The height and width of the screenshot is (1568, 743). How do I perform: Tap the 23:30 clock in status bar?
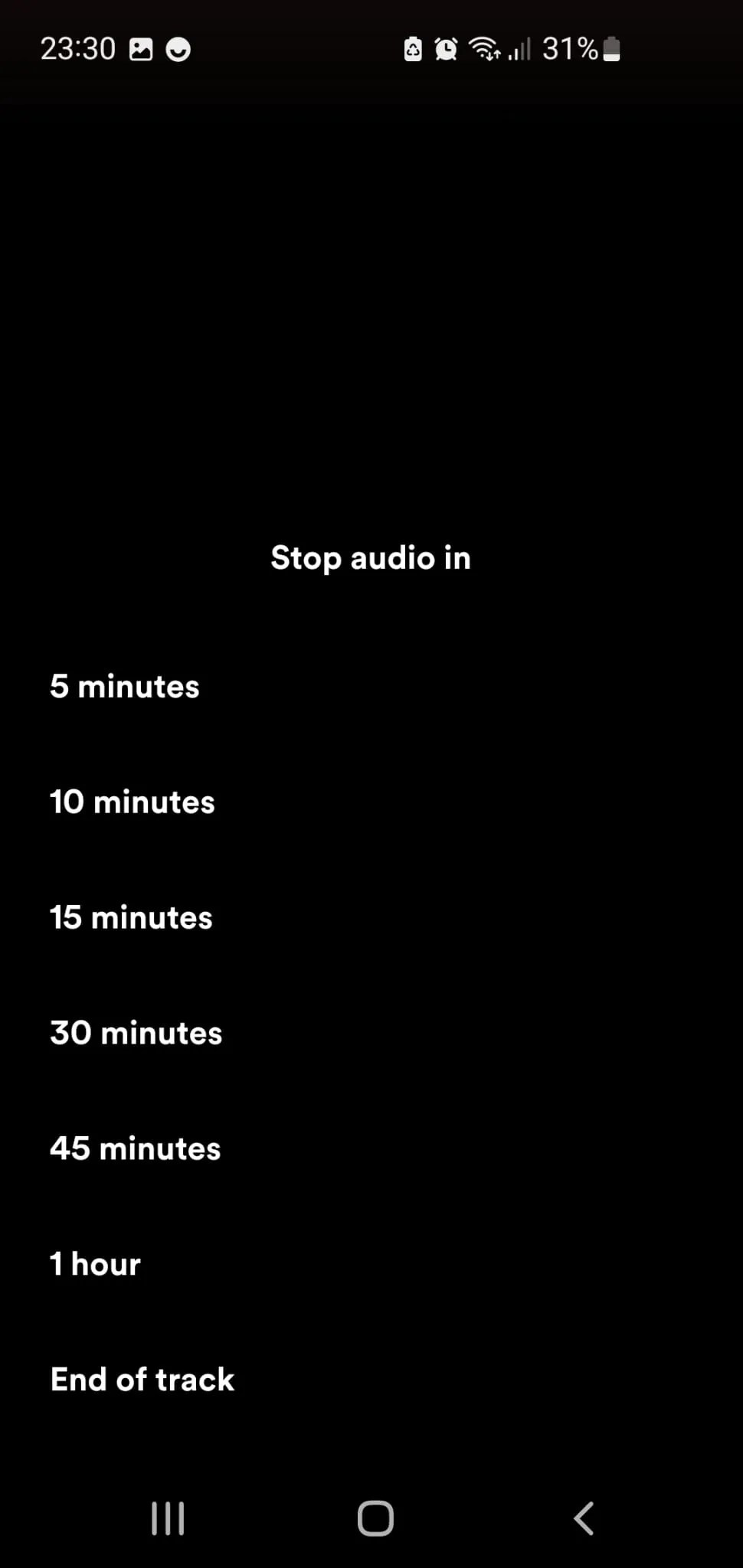click(x=79, y=48)
